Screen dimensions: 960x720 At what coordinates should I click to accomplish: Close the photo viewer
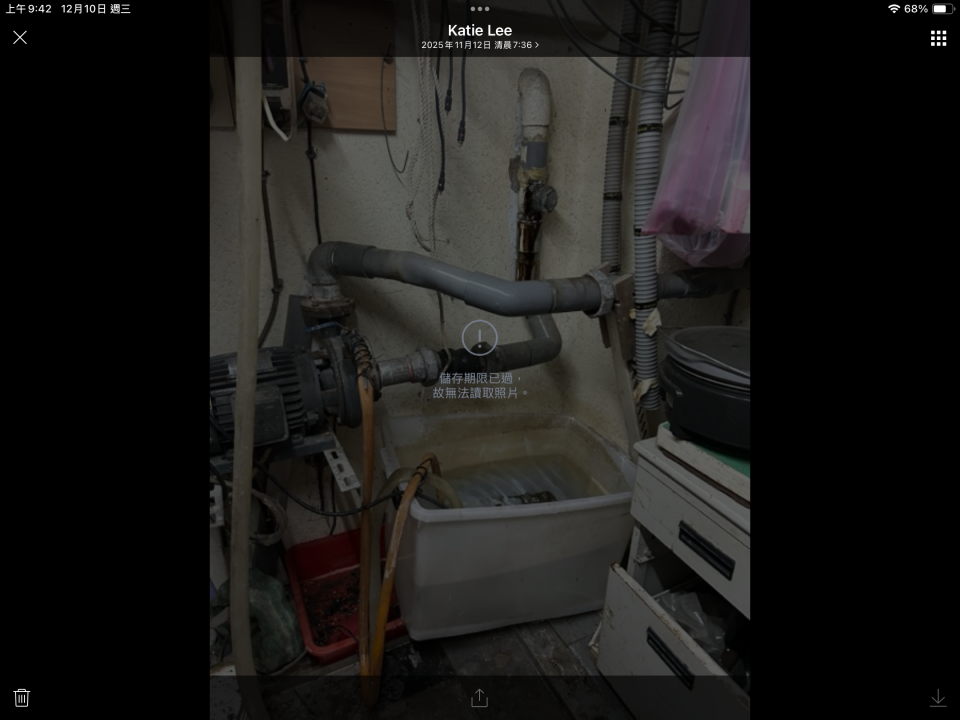pyautogui.click(x=20, y=37)
